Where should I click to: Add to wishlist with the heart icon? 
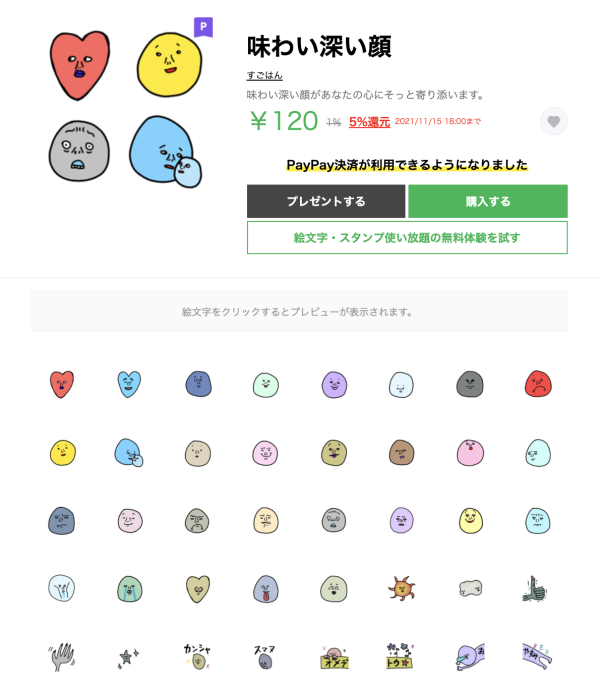pyautogui.click(x=554, y=122)
